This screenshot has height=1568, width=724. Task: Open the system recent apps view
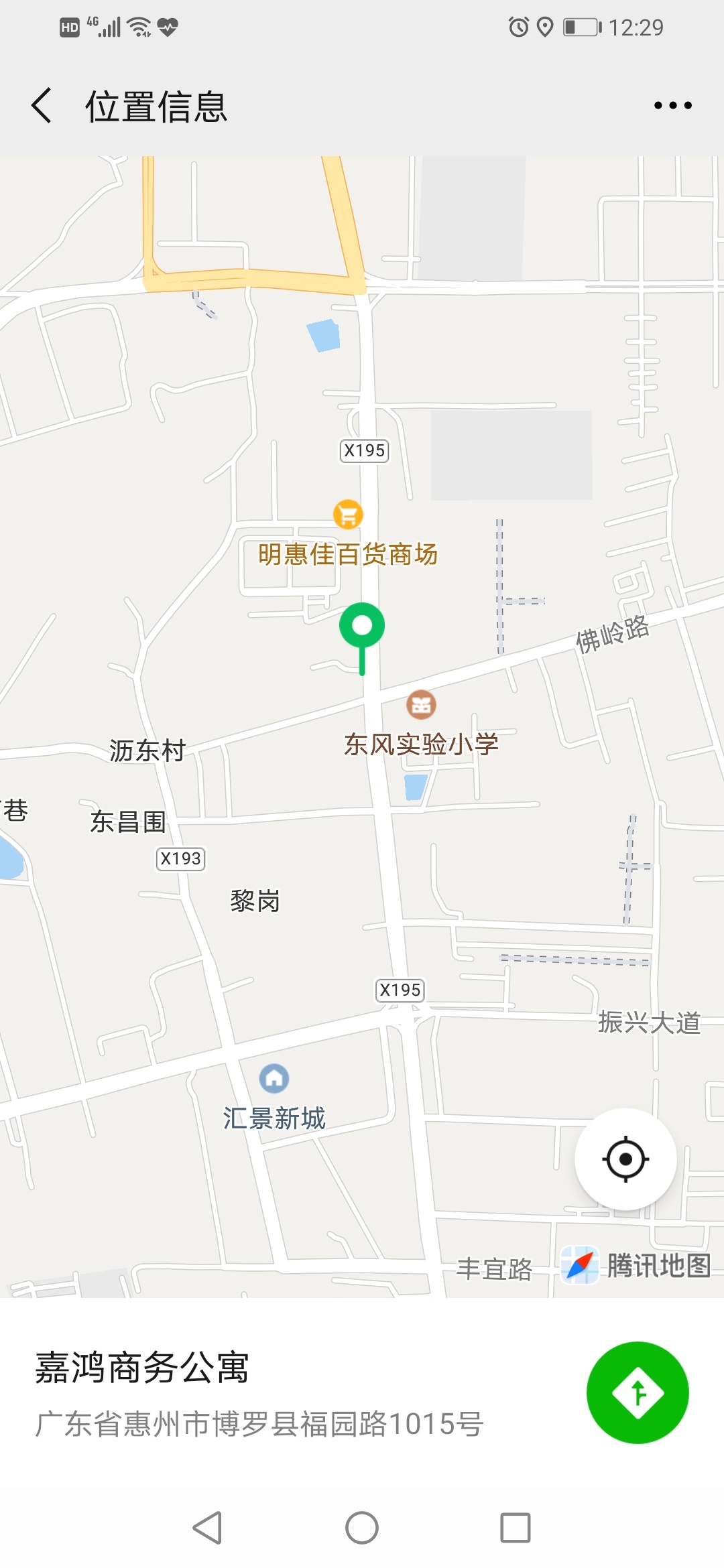(515, 1528)
